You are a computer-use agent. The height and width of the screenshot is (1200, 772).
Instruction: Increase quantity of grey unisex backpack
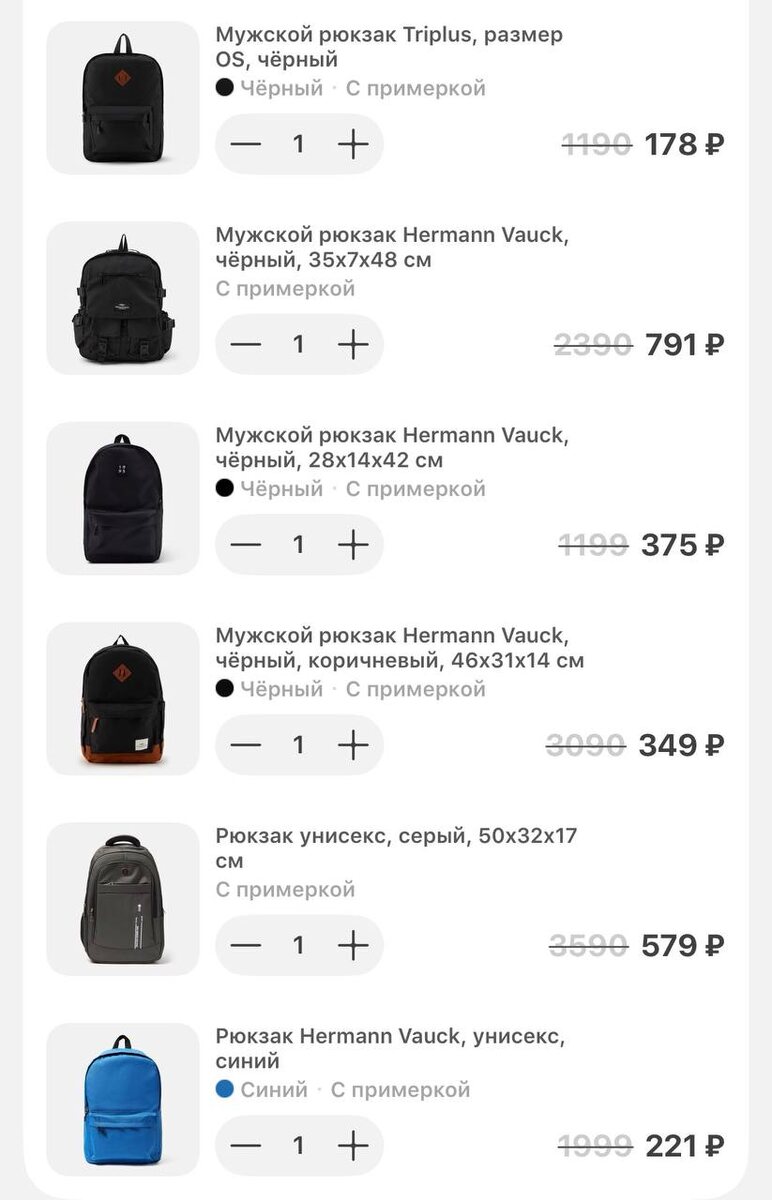tap(353, 945)
